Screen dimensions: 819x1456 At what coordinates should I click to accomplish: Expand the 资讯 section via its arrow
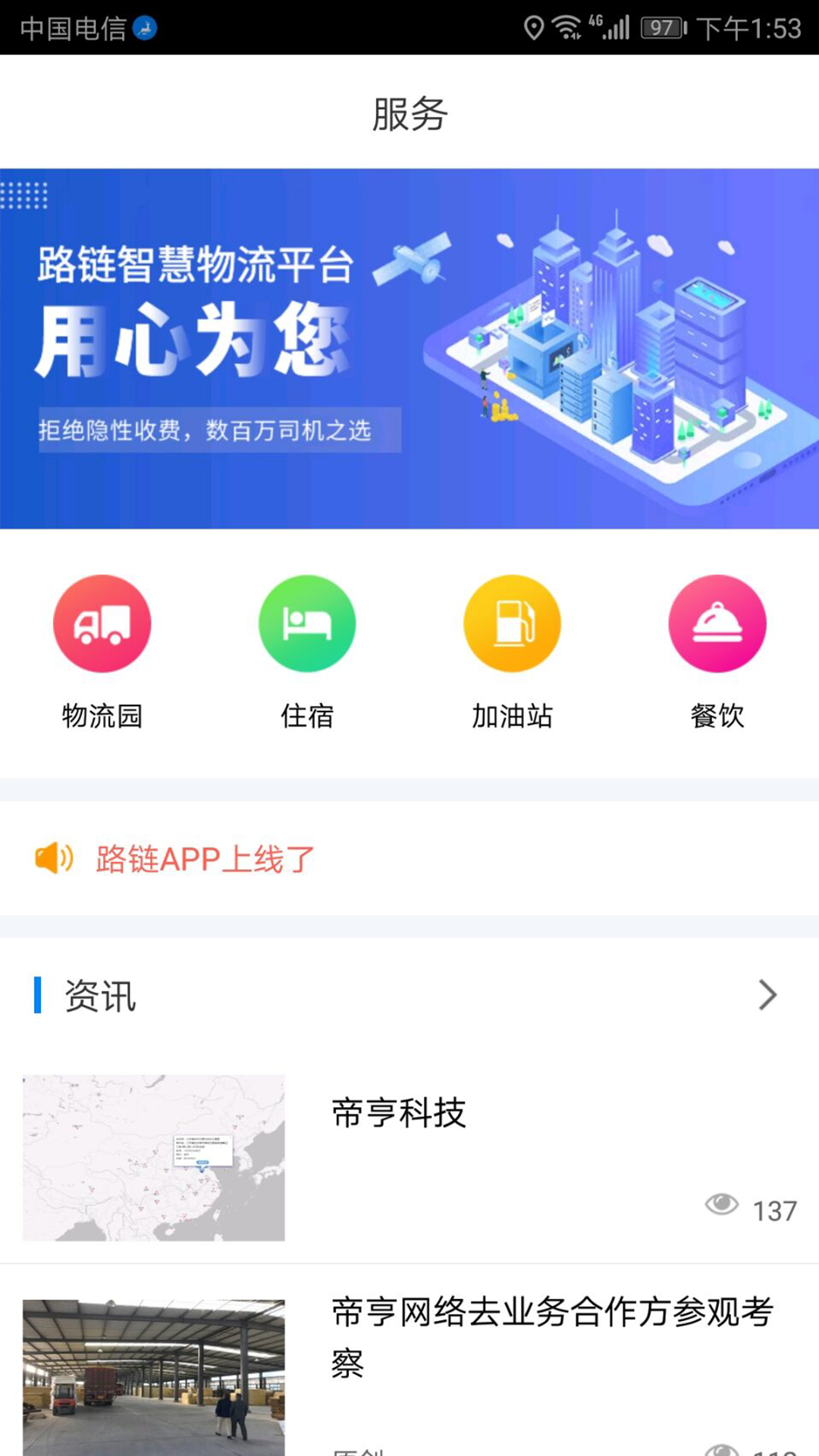pos(767,995)
